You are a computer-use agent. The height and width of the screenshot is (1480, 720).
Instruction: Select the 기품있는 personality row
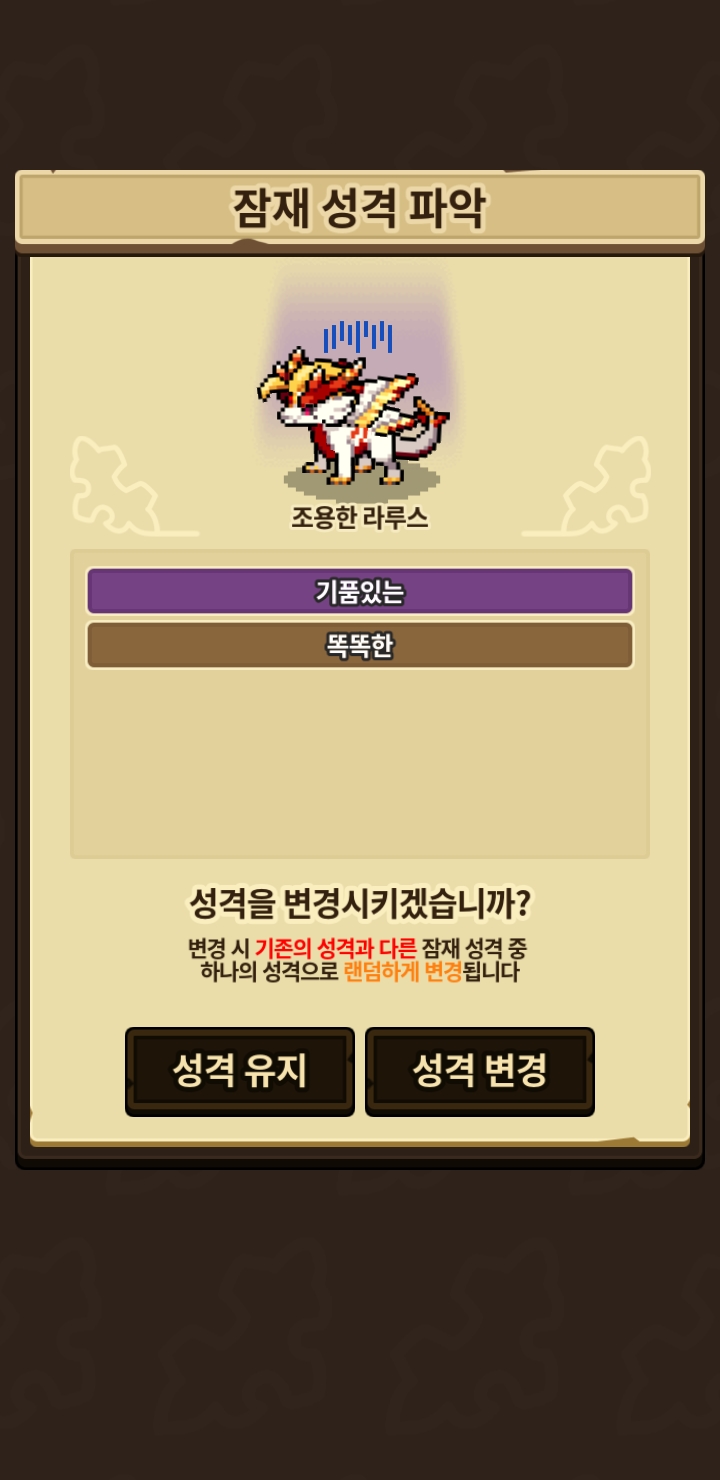[x=360, y=591]
